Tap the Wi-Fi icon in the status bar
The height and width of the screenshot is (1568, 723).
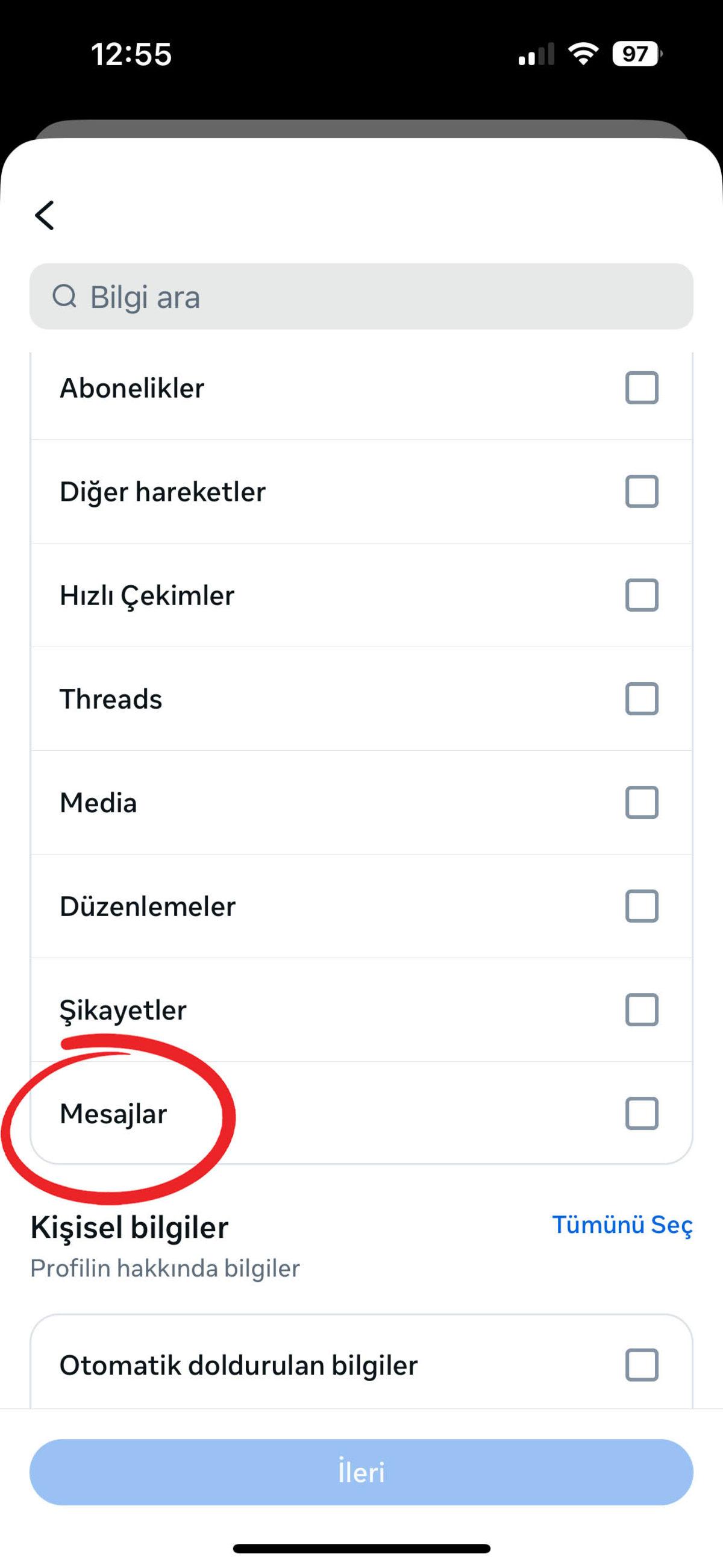pyautogui.click(x=583, y=54)
